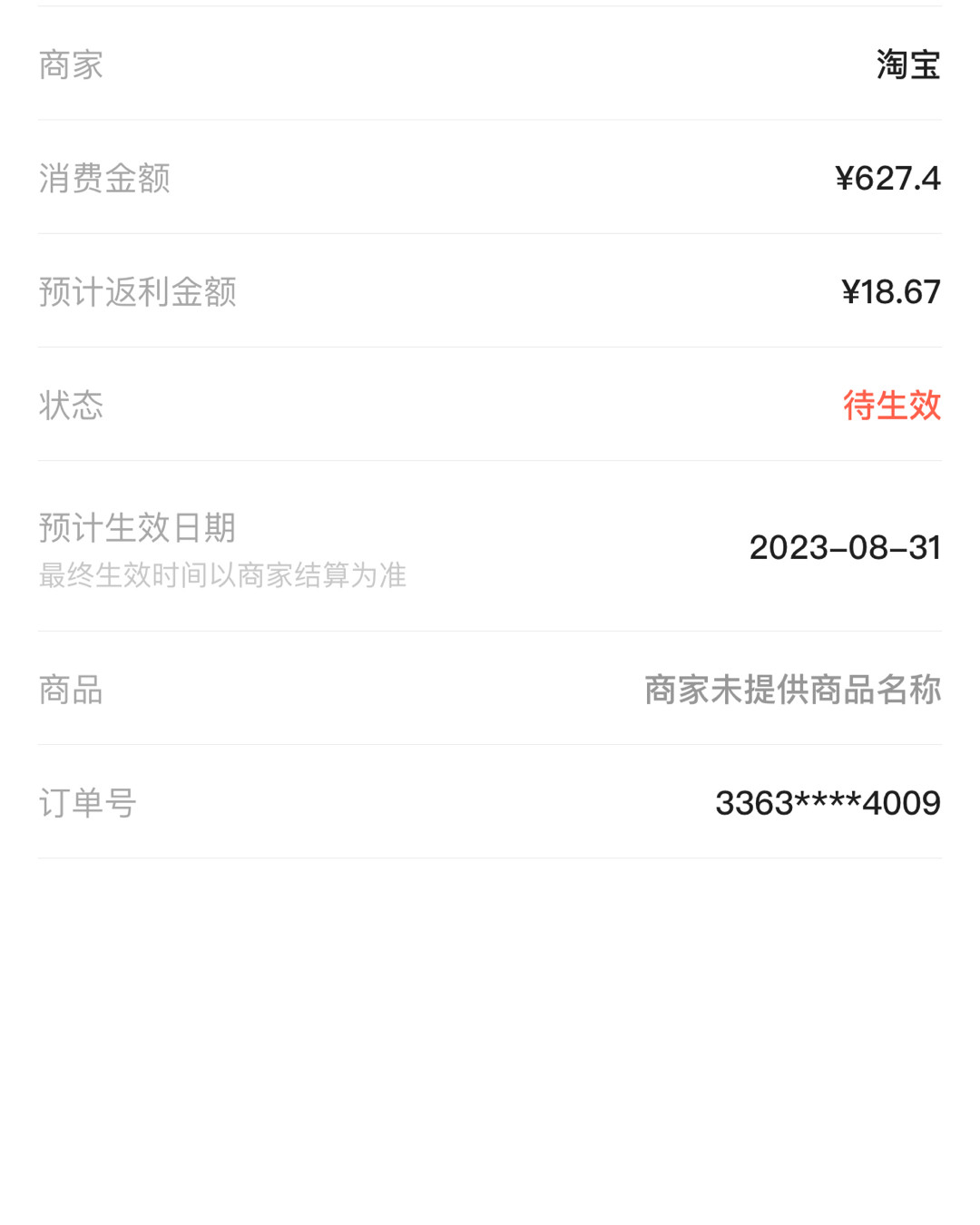Click the merchant name 淘宝
Screen dimensions: 980x1225
click(907, 65)
